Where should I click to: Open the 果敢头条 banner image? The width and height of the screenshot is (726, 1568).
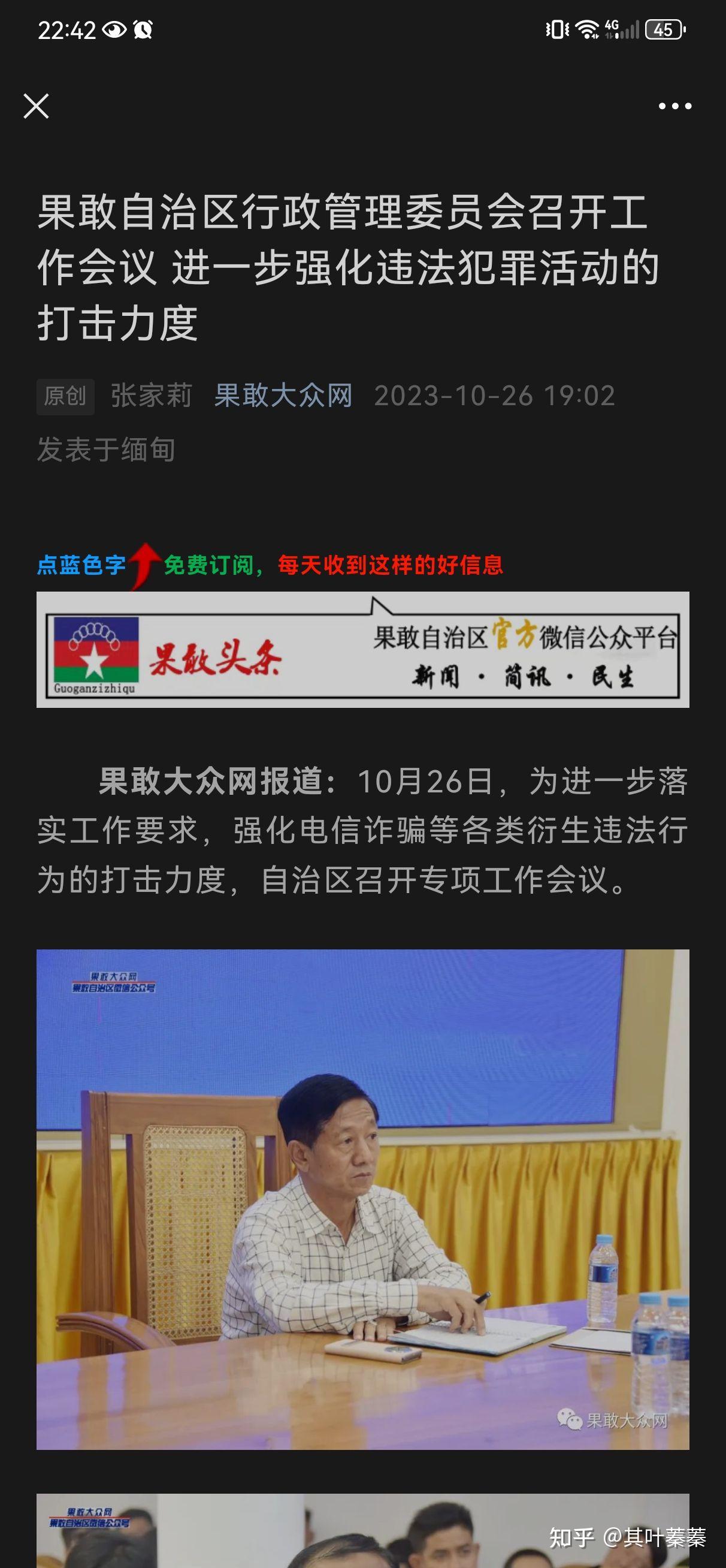pyautogui.click(x=362, y=650)
